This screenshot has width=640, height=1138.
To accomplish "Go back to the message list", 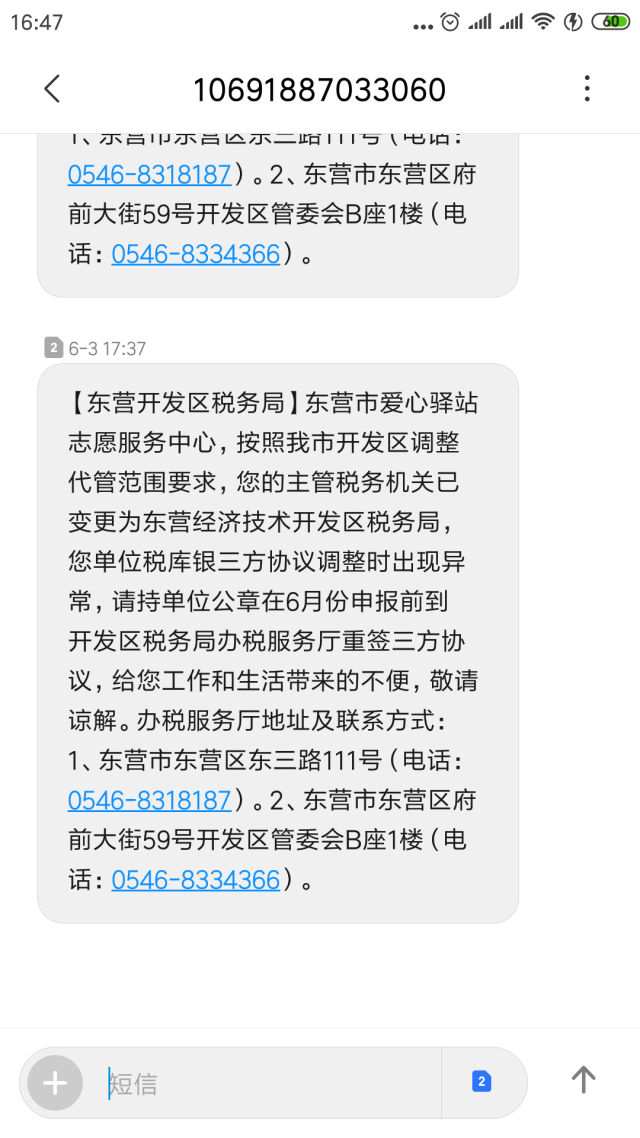I will [52, 89].
